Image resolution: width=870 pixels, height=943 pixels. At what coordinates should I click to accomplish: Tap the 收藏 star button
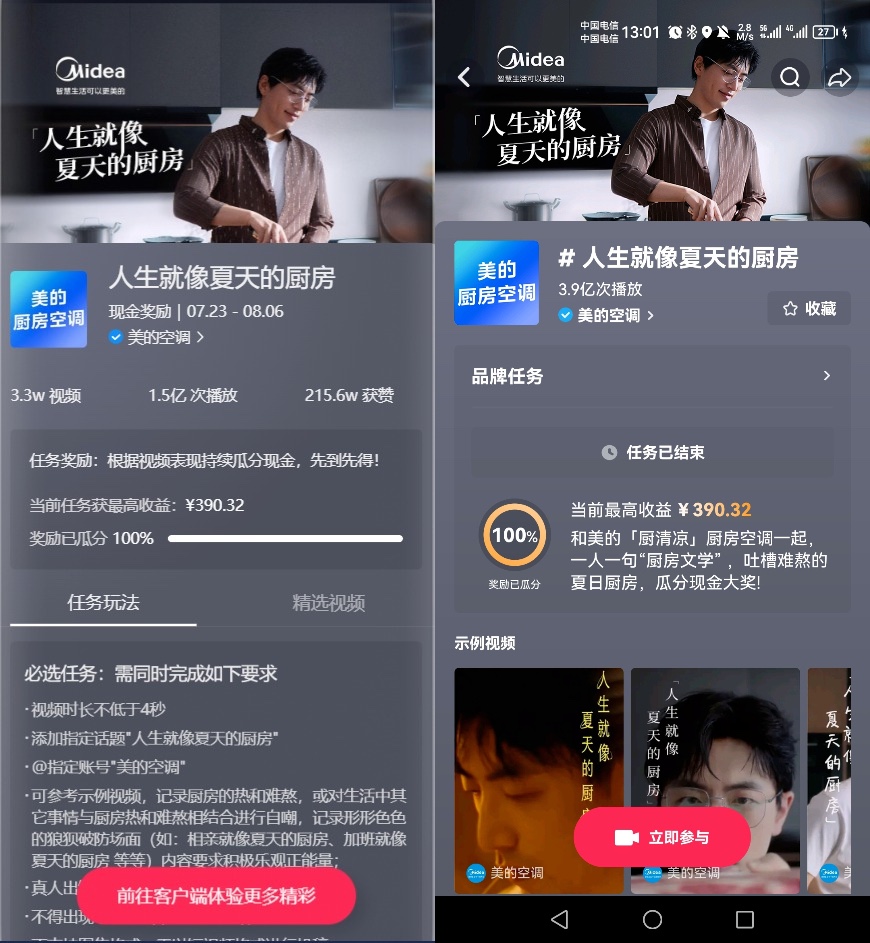[x=809, y=309]
